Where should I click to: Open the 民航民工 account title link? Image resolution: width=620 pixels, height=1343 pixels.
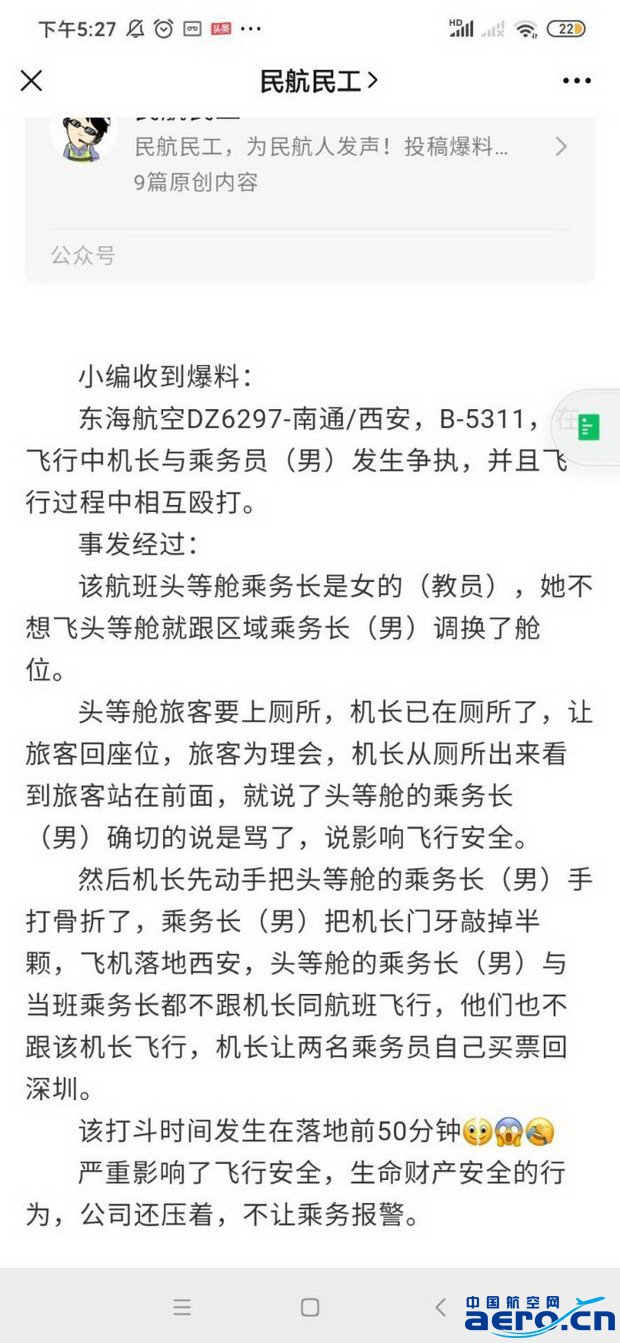point(318,81)
